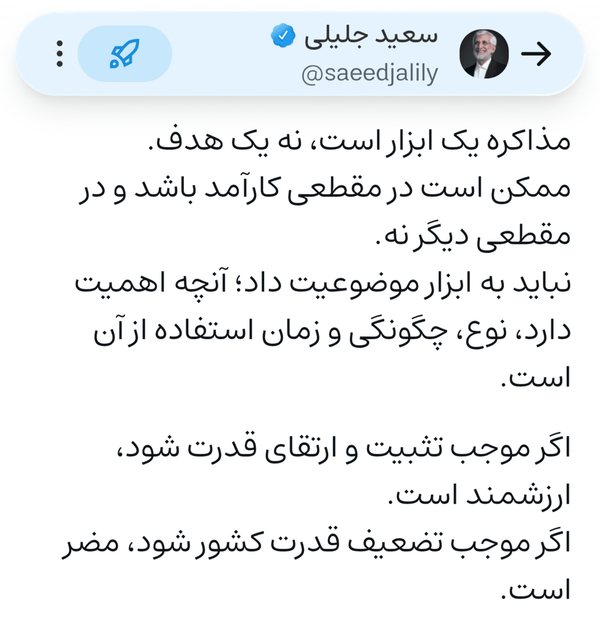This screenshot has height=622, width=600.
Task: Open the @saeedjalily profile handle
Action: [x=370, y=74]
